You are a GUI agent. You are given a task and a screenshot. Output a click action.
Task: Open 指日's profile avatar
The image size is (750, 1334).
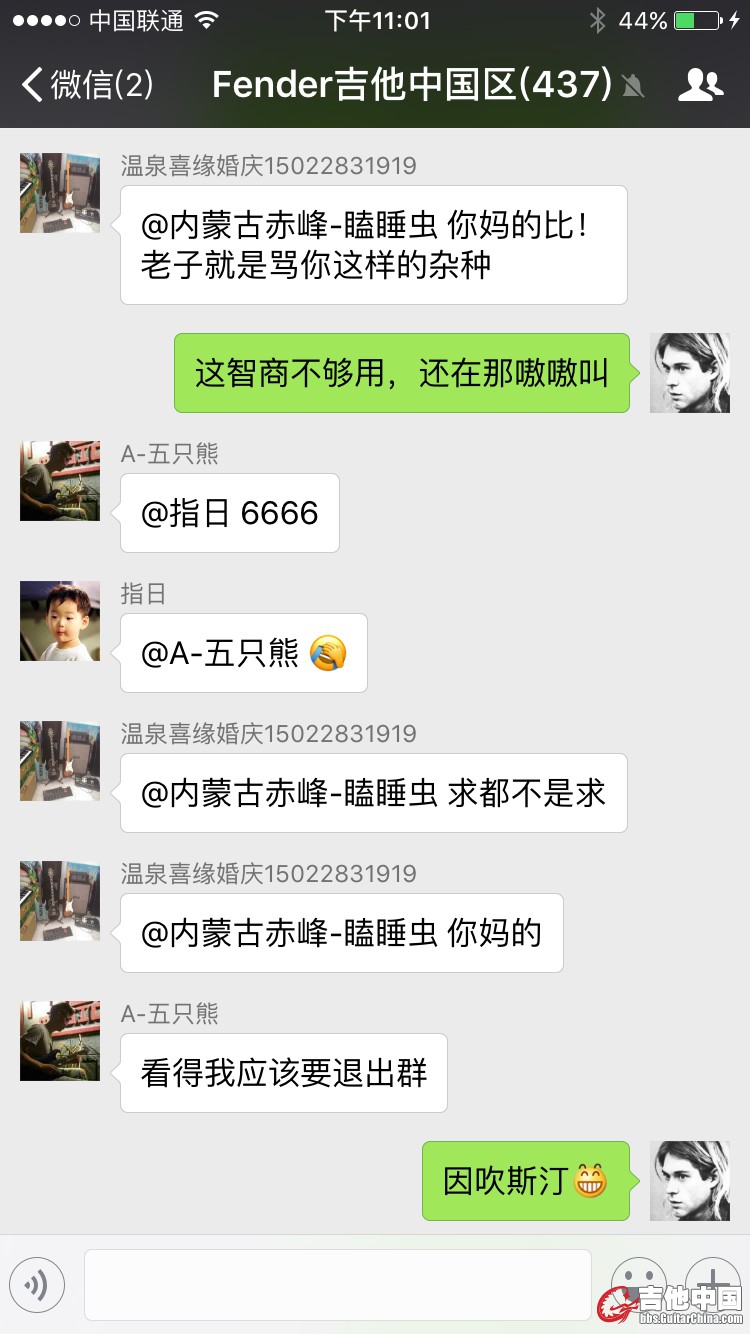pos(60,621)
